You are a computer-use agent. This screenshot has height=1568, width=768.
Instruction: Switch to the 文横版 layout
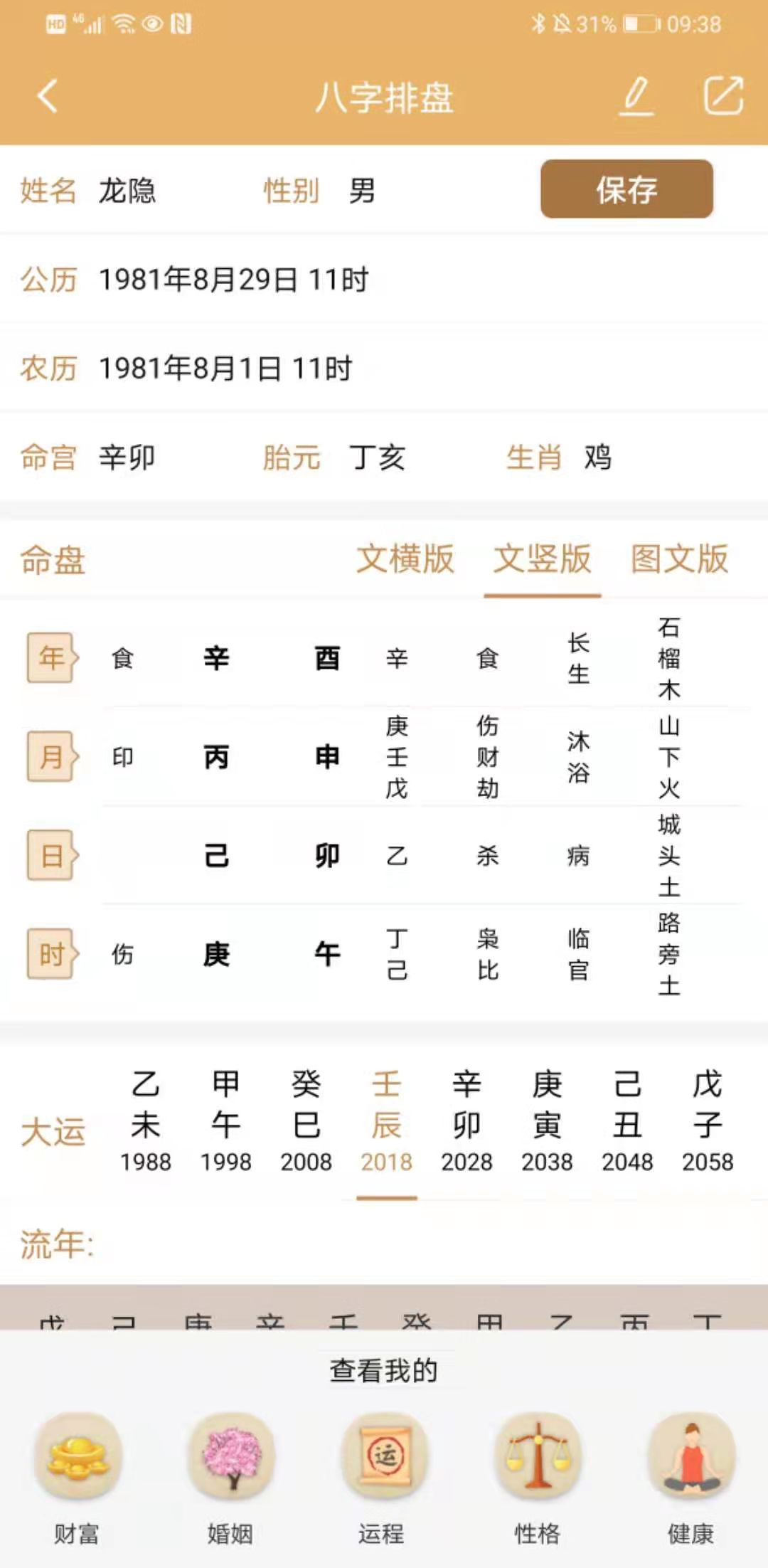(405, 558)
